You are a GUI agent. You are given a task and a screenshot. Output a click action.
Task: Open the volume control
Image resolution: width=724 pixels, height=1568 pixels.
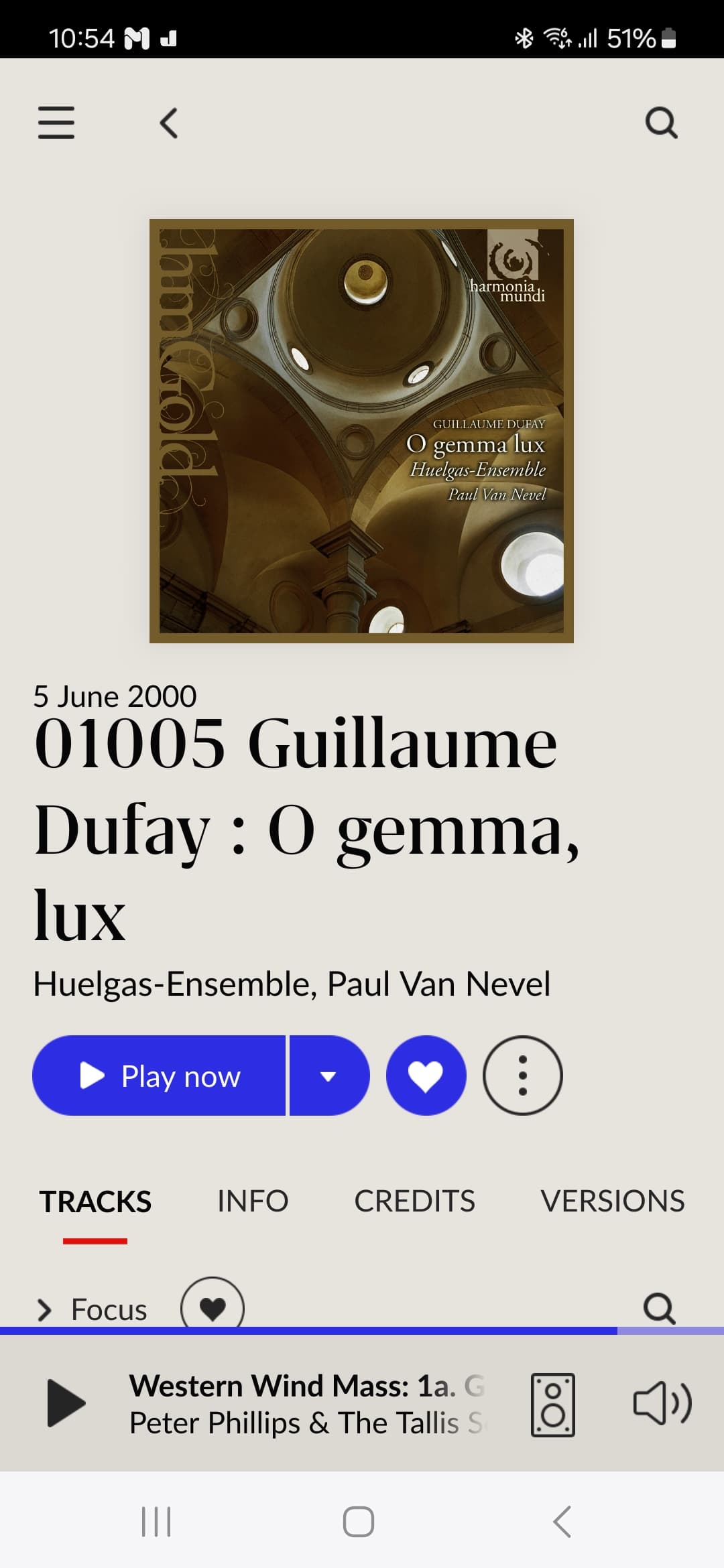point(662,1403)
